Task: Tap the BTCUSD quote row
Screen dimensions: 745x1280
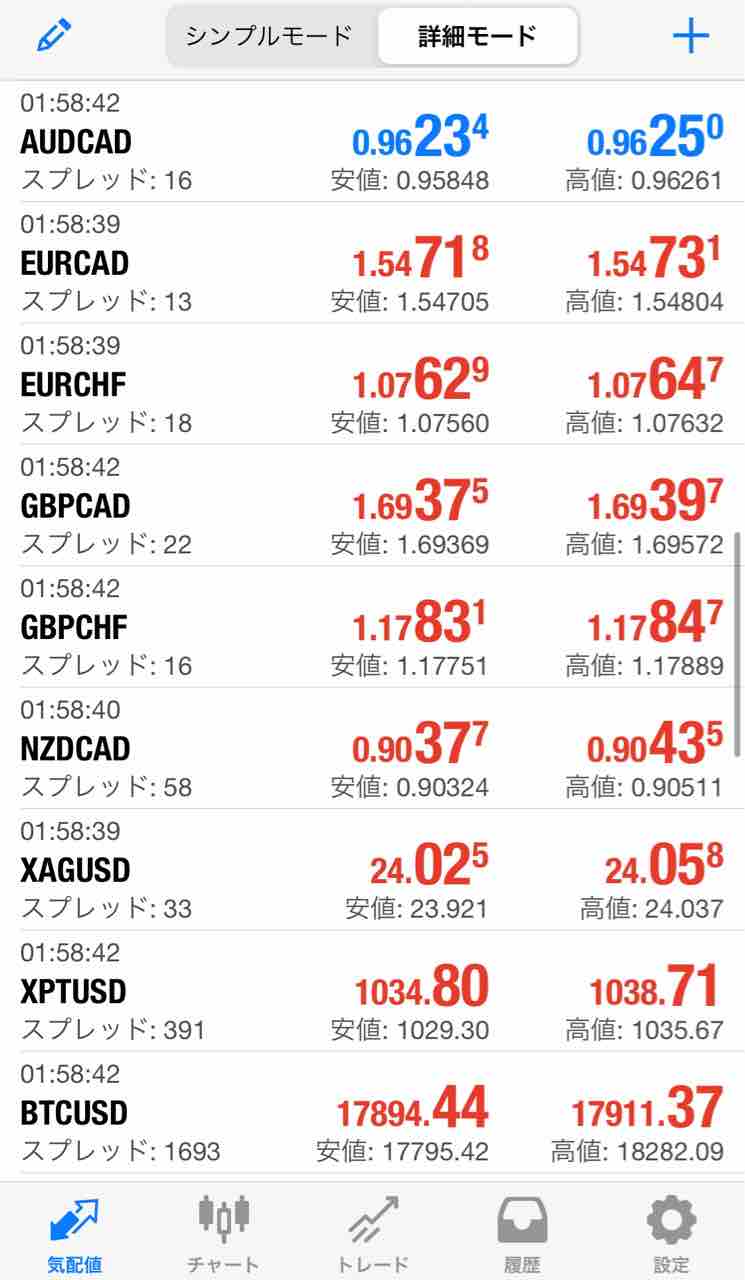Action: (x=372, y=1113)
